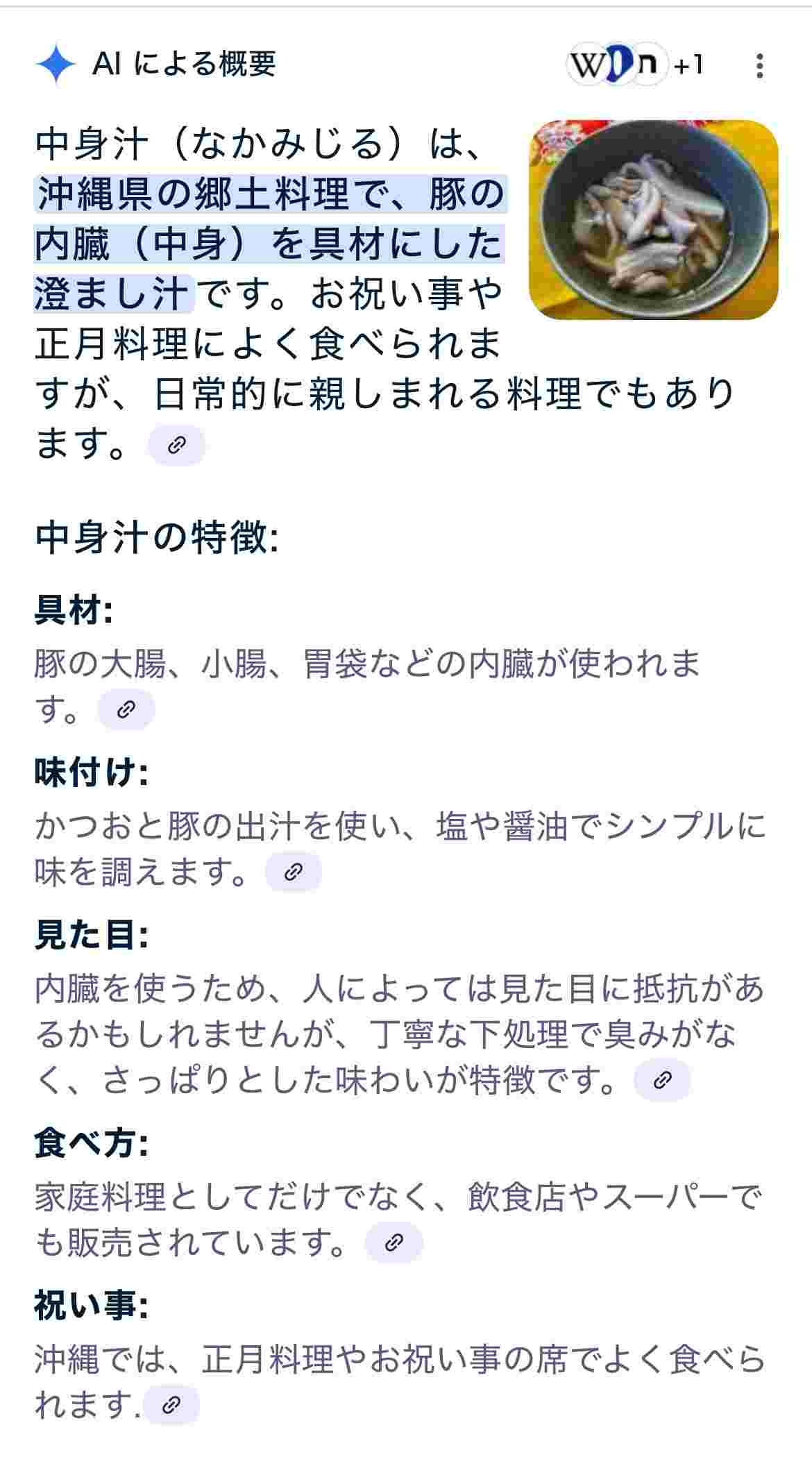Open source link under 祝い事 section

tap(171, 1406)
